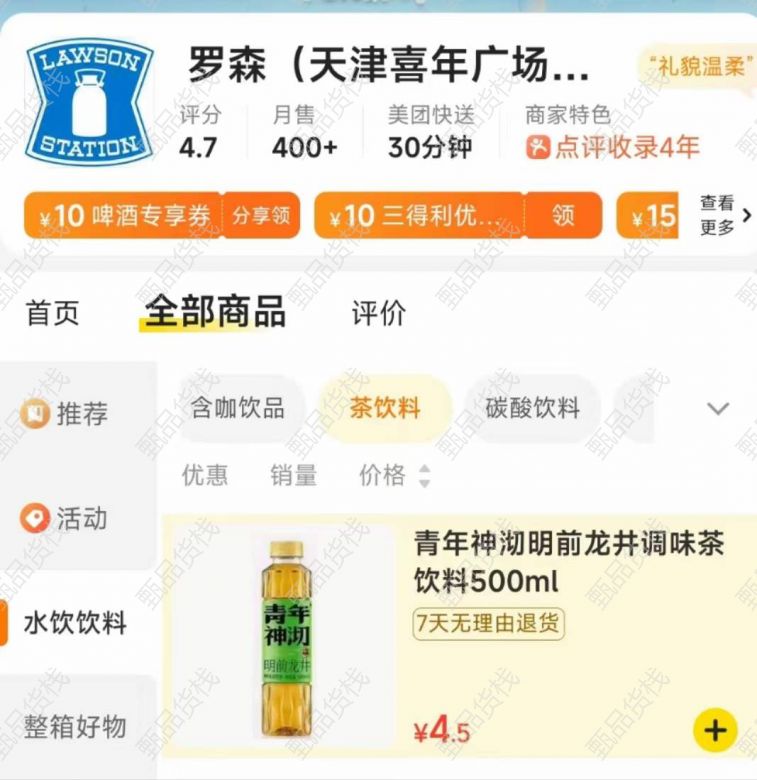The height and width of the screenshot is (780, 757).
Task: Select the 全部商品 tab
Action: pos(214,312)
